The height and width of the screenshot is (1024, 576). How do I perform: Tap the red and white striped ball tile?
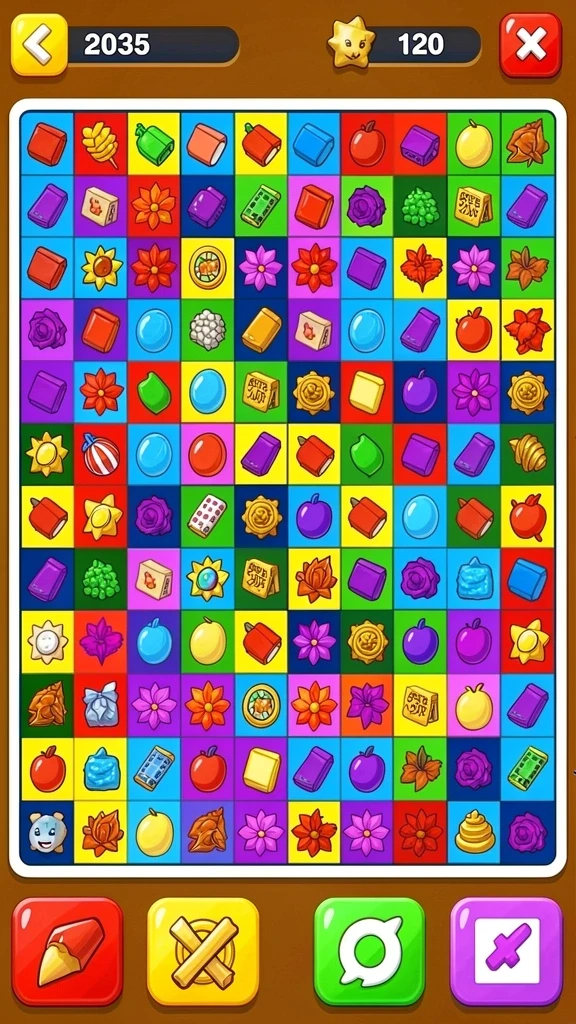pos(101,455)
